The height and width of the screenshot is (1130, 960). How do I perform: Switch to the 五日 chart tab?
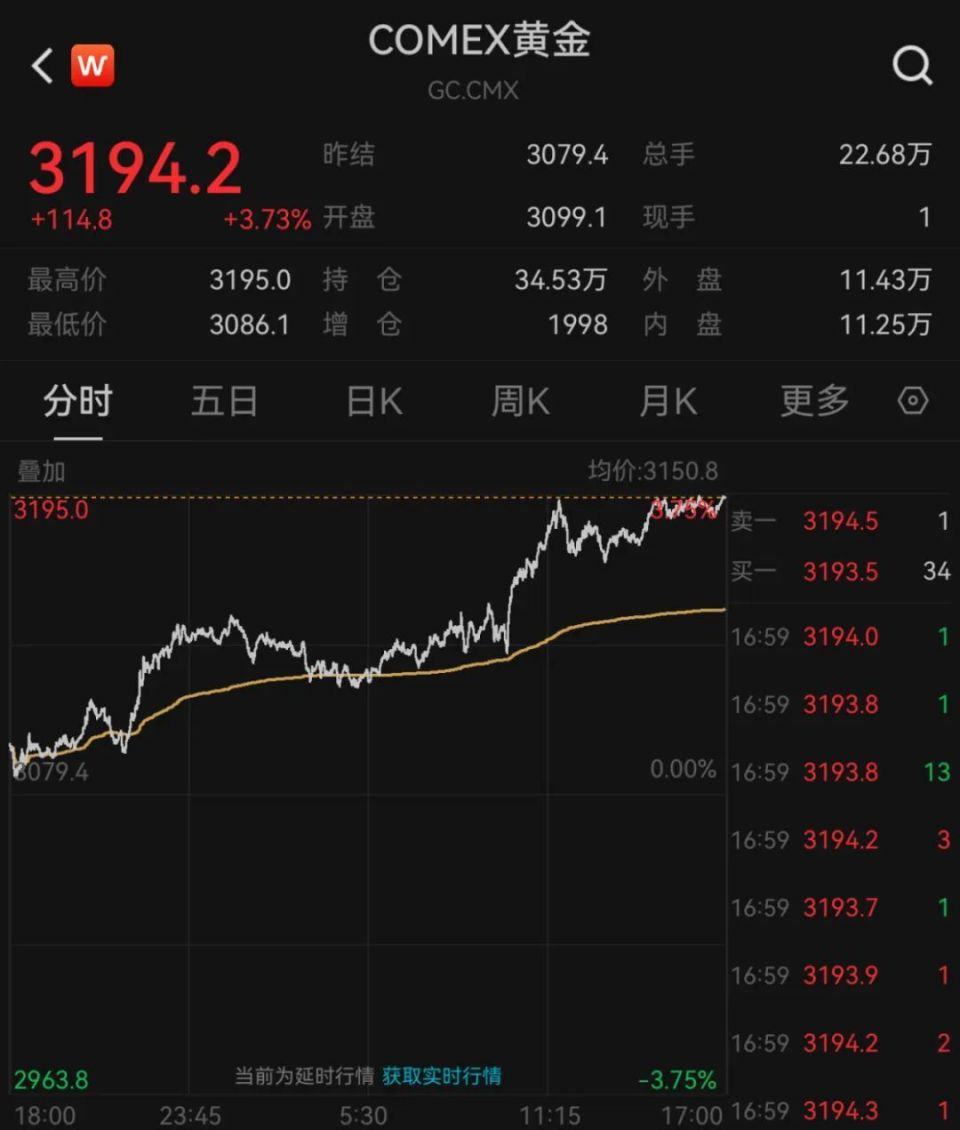point(225,402)
